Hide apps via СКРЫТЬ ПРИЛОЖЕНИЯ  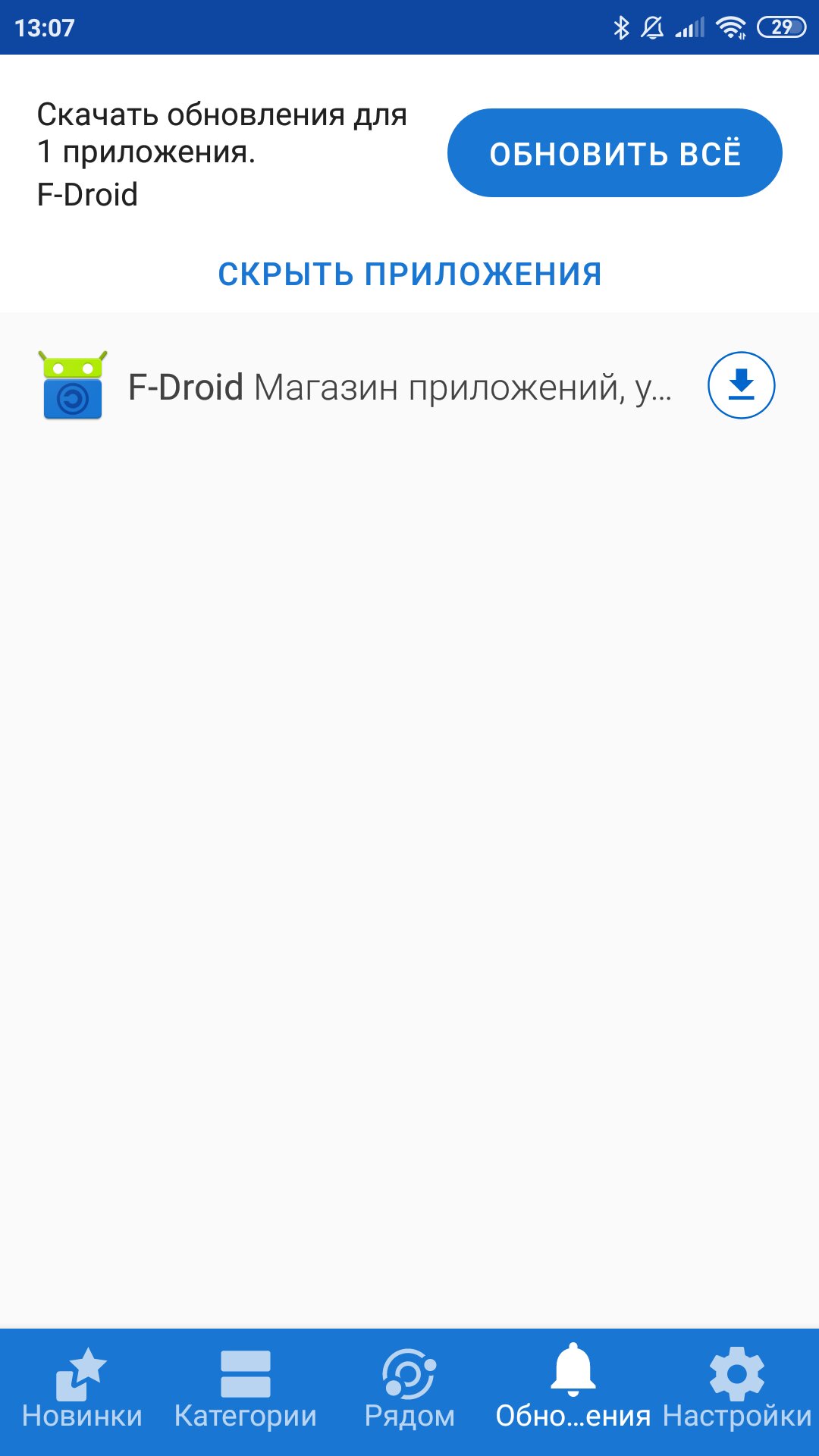pyautogui.click(x=409, y=274)
